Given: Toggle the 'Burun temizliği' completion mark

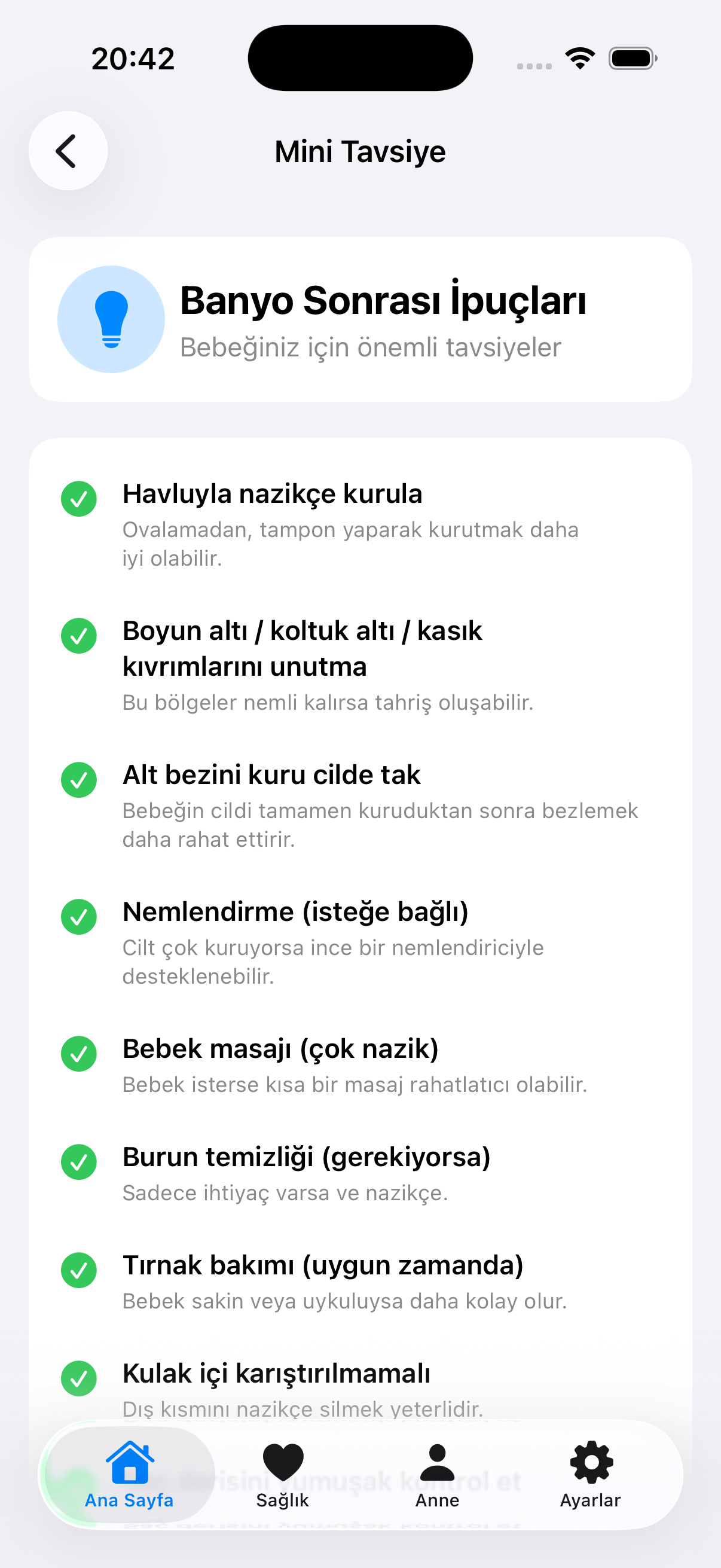Looking at the screenshot, I should coord(79,1163).
